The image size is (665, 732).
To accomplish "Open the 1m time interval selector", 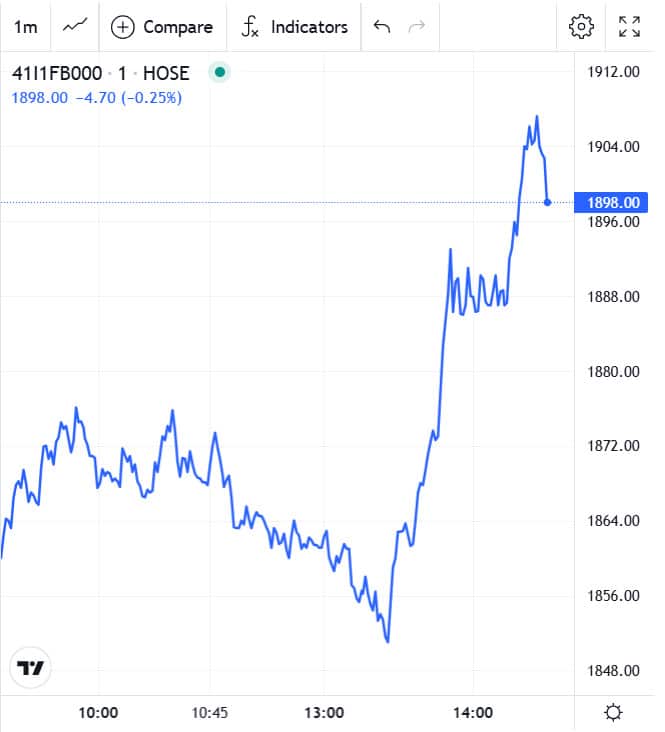I will coord(25,27).
